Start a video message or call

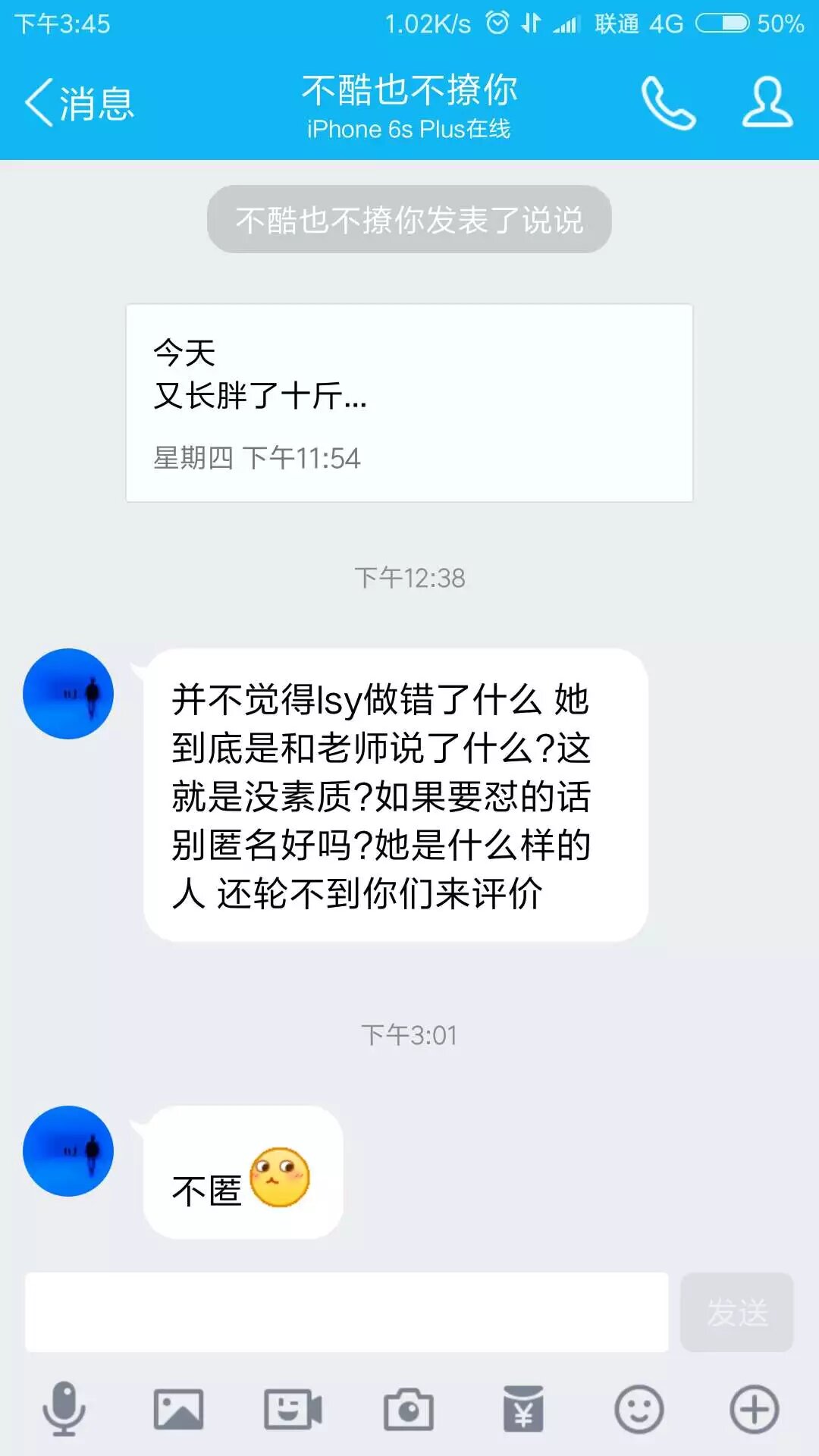tap(293, 1410)
